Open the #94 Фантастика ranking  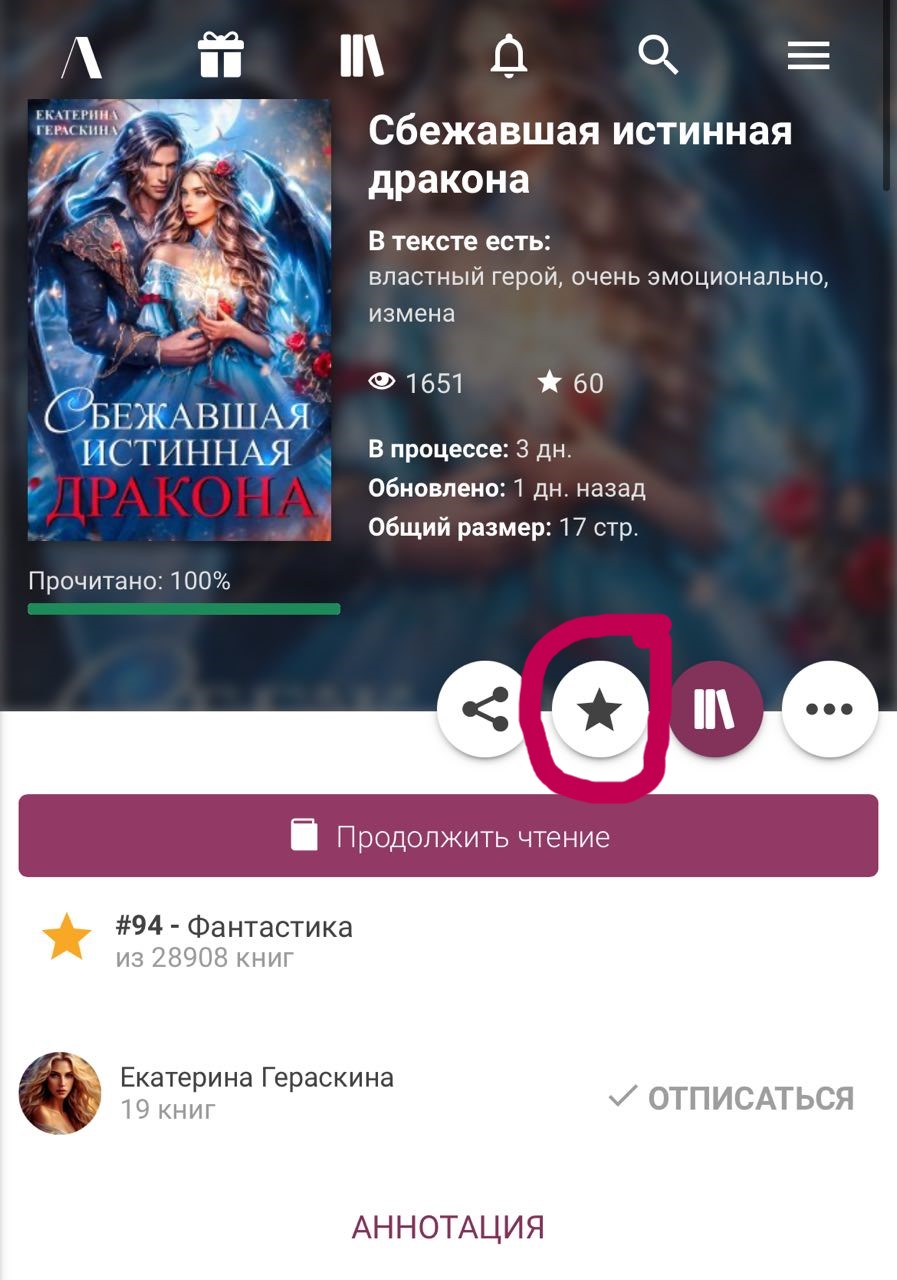(x=233, y=941)
